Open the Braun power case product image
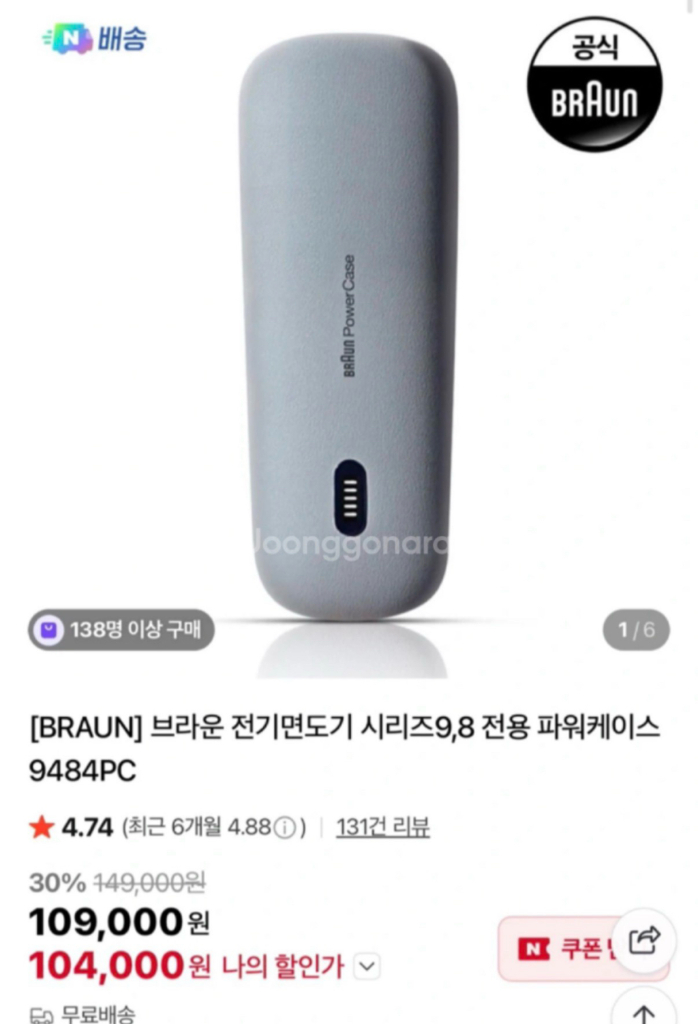The height and width of the screenshot is (1024, 698). coord(348,330)
